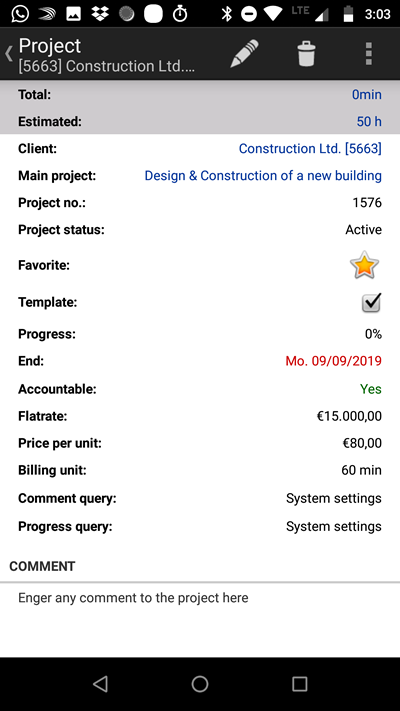The width and height of the screenshot is (400, 711).
Task: Open the Estimated 50 h value
Action: (369, 122)
